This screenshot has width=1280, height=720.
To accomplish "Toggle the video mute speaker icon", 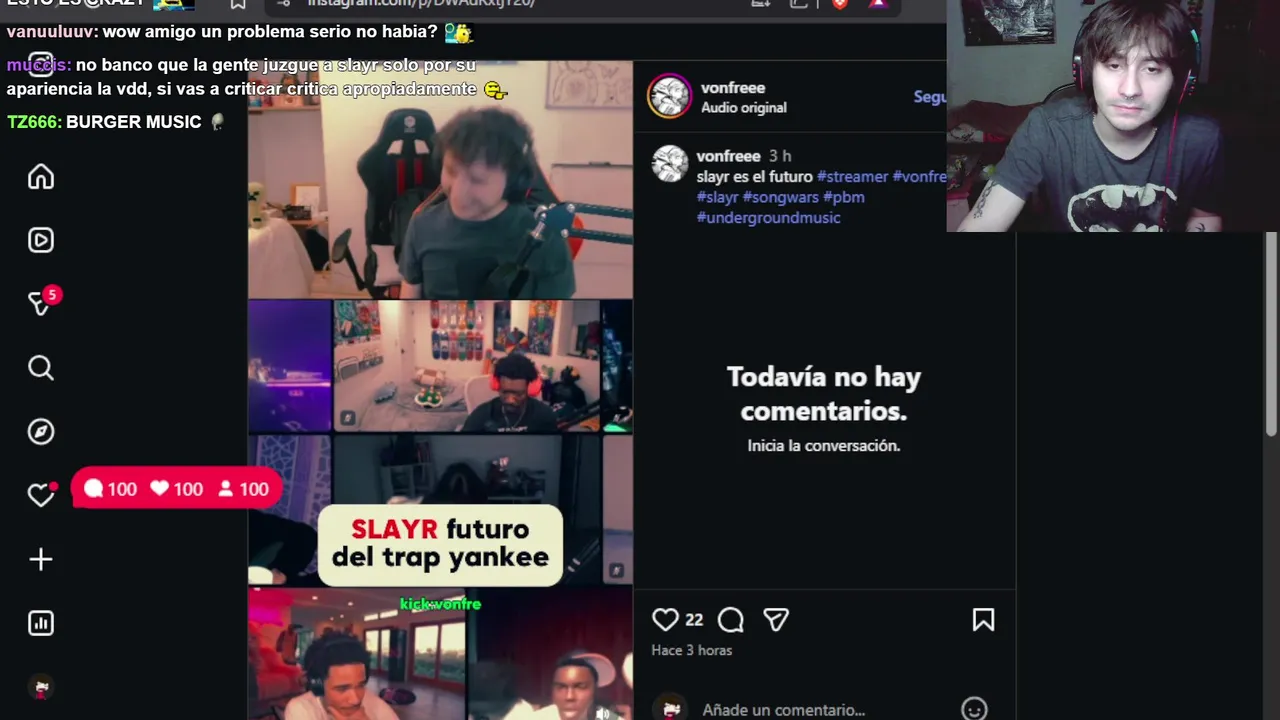I will [602, 712].
